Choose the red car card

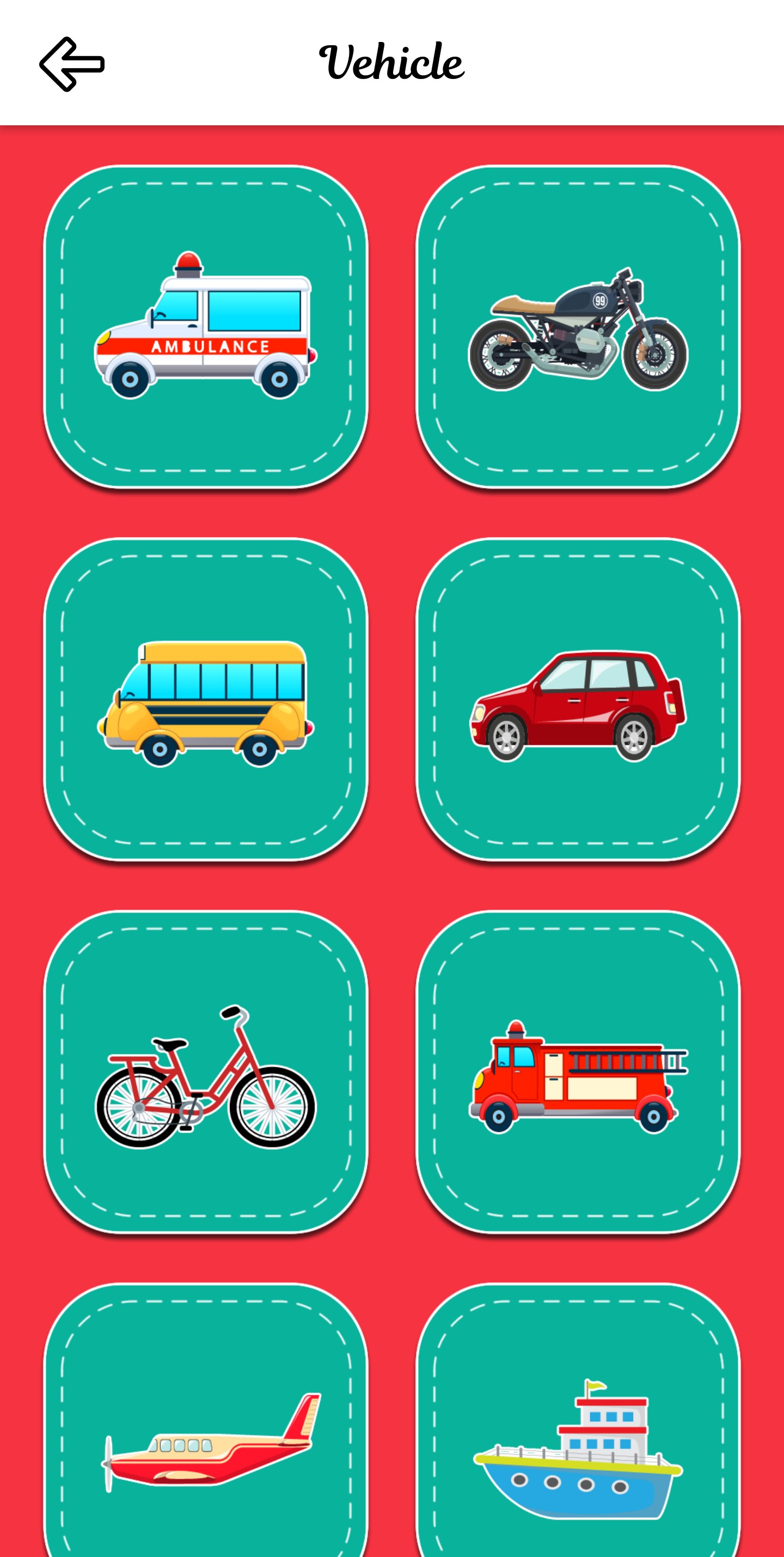[578, 700]
